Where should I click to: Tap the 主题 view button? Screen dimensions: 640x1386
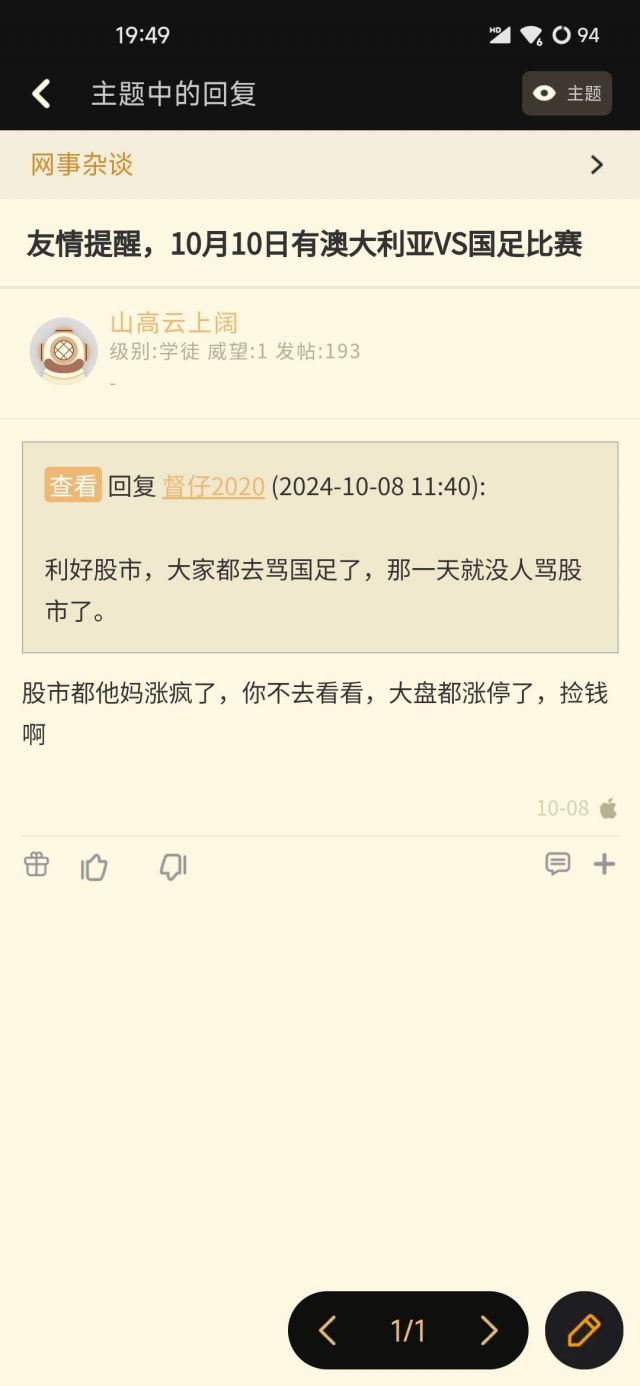point(566,94)
